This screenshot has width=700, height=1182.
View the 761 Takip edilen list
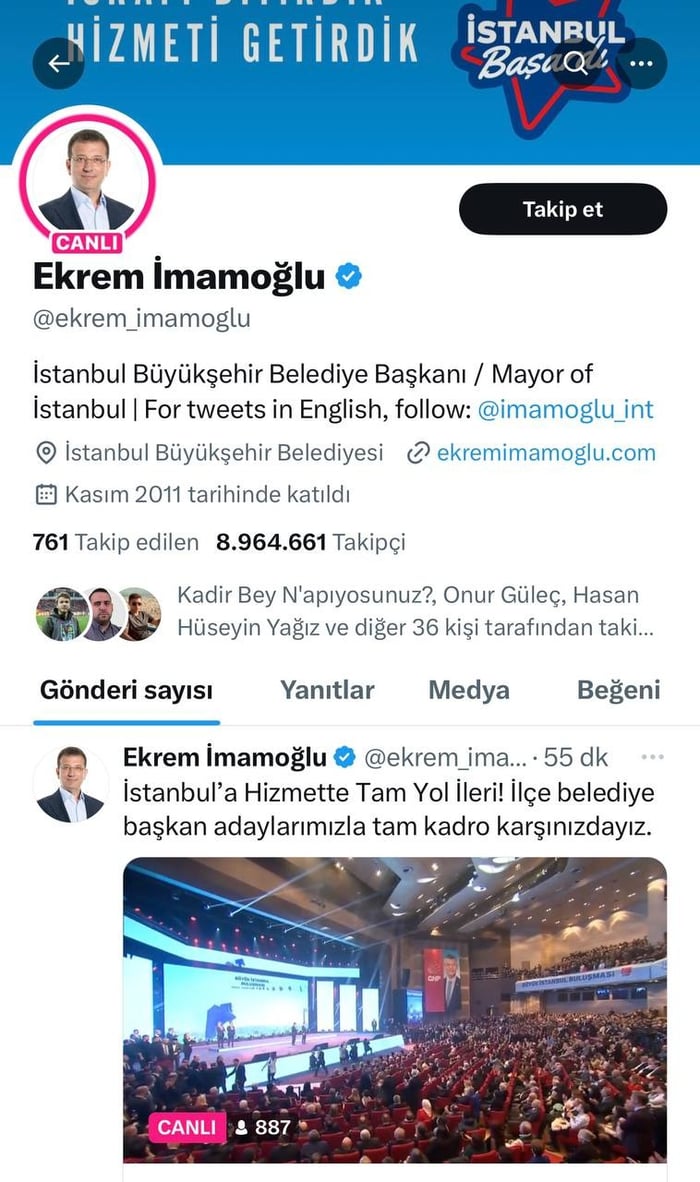(x=116, y=542)
